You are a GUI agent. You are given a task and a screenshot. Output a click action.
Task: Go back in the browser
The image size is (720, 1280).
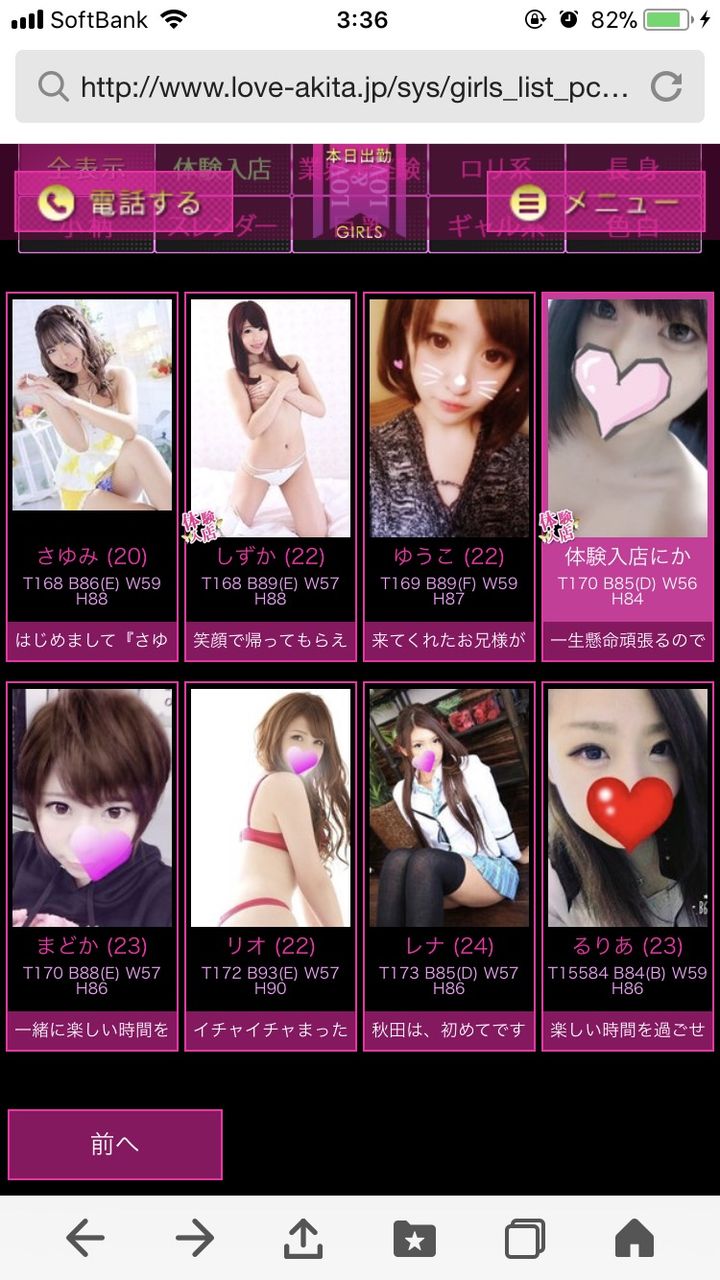(x=85, y=1239)
